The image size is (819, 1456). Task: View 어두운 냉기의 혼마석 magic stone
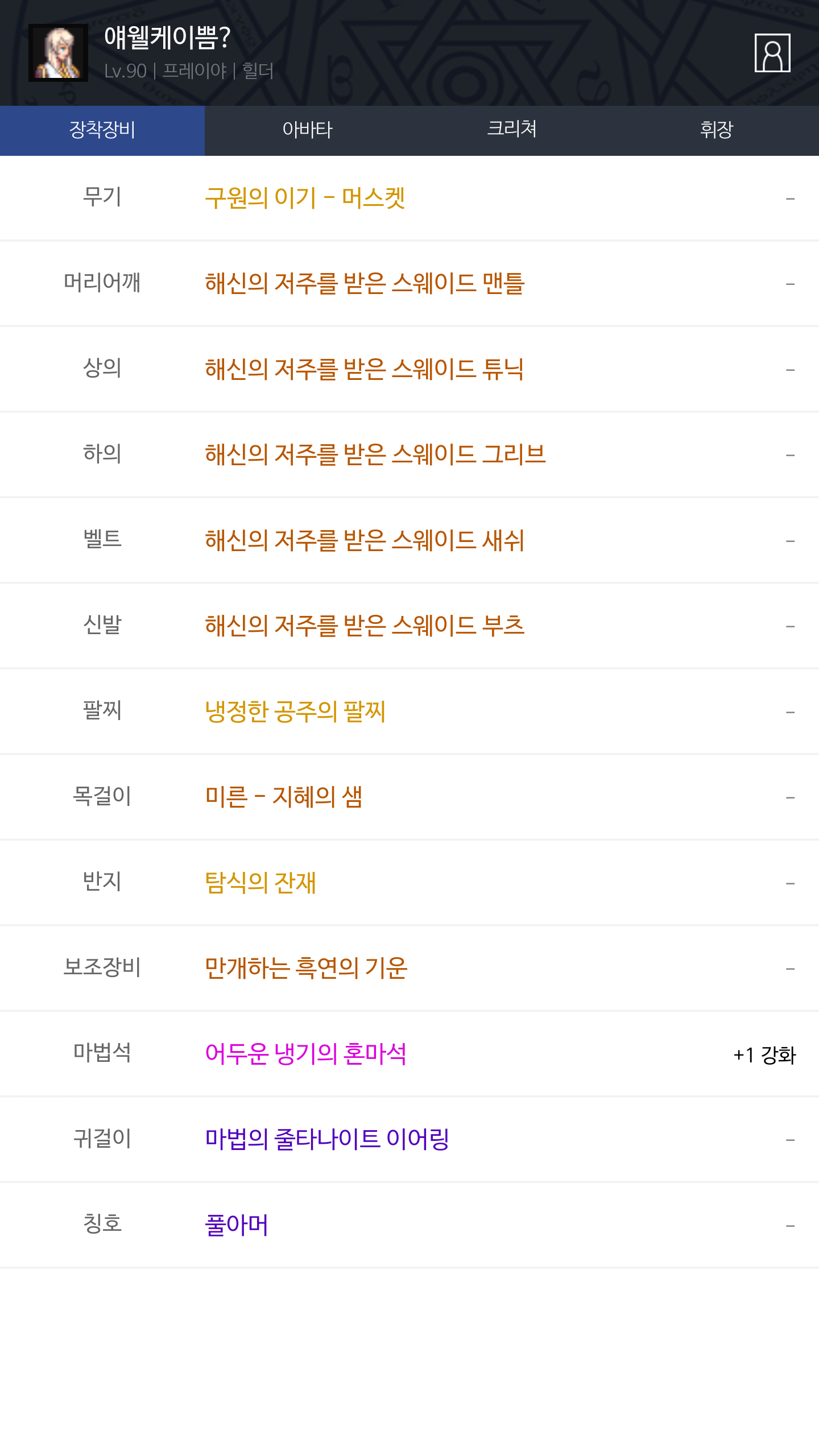pos(305,1054)
